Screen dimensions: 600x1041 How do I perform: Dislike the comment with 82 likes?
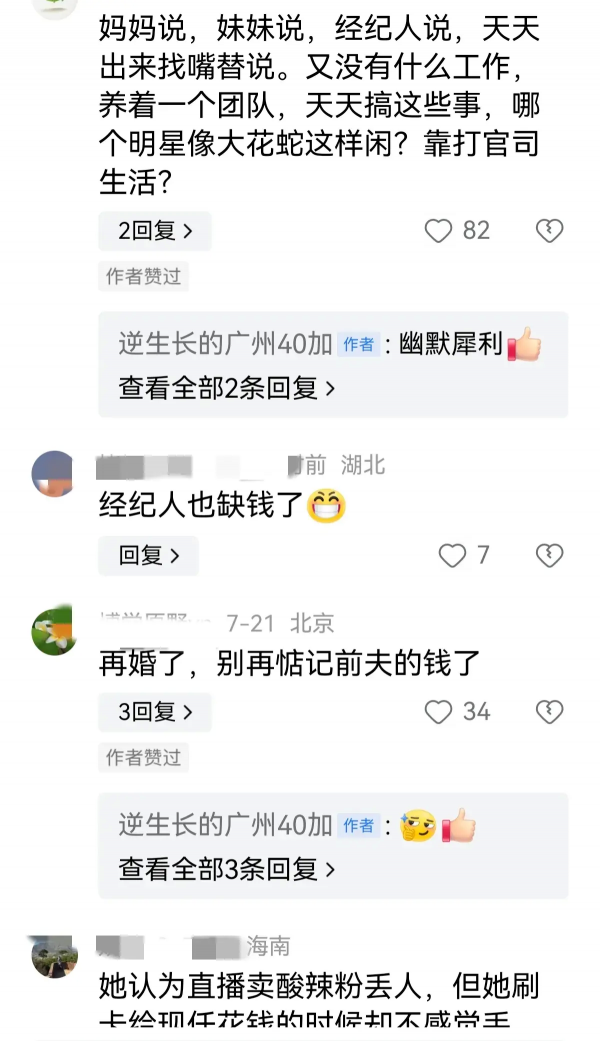pos(549,231)
